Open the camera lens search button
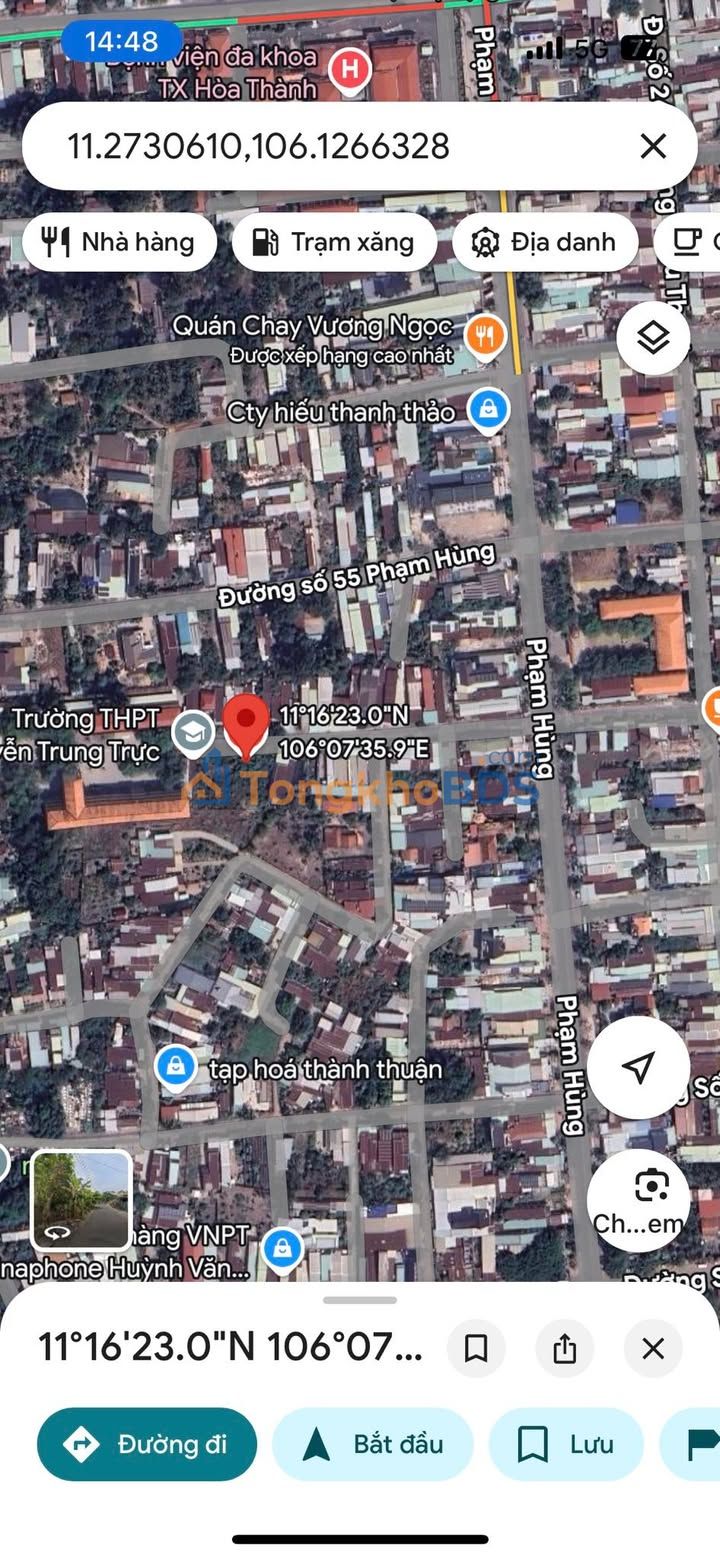Viewport: 720px width, 1559px height. (x=638, y=1200)
